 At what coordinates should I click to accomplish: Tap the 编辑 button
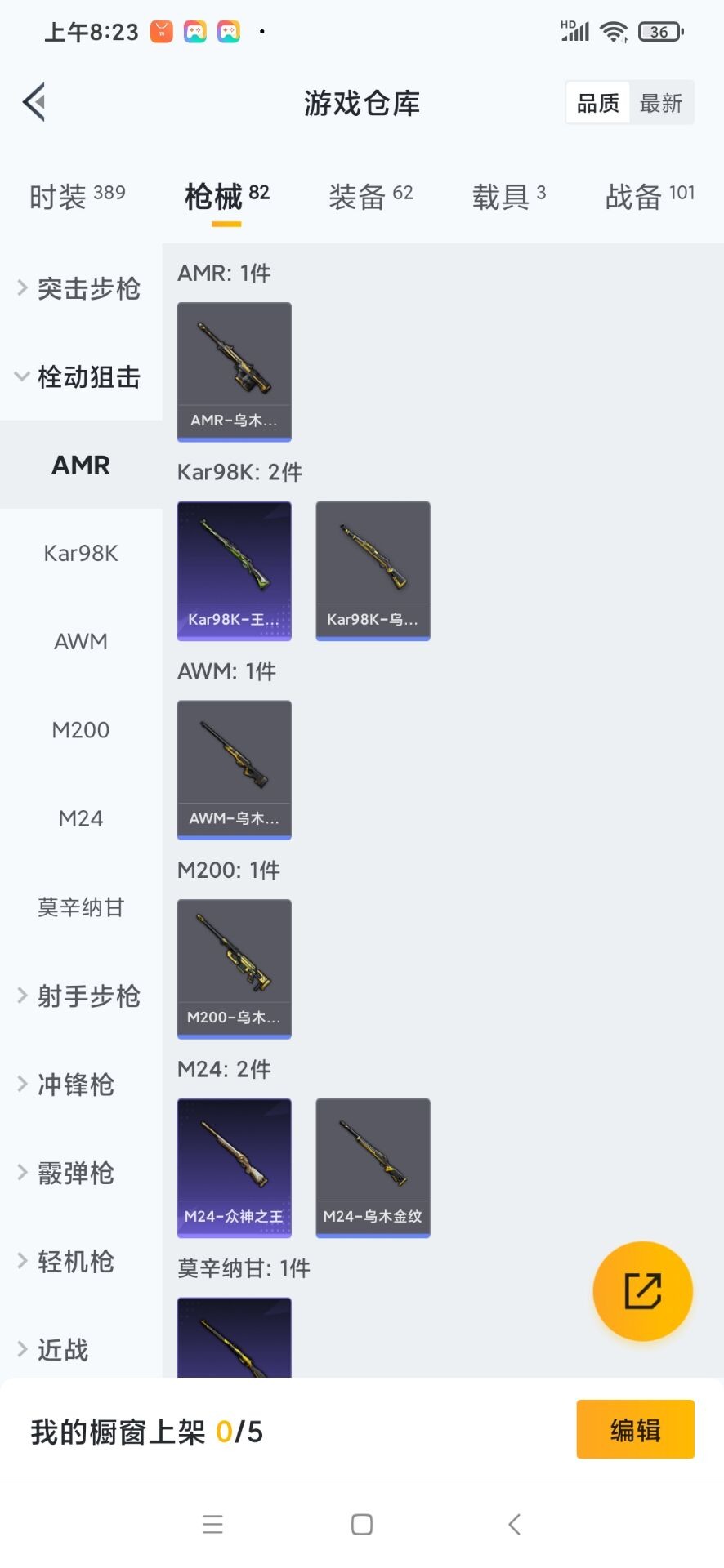(635, 1429)
